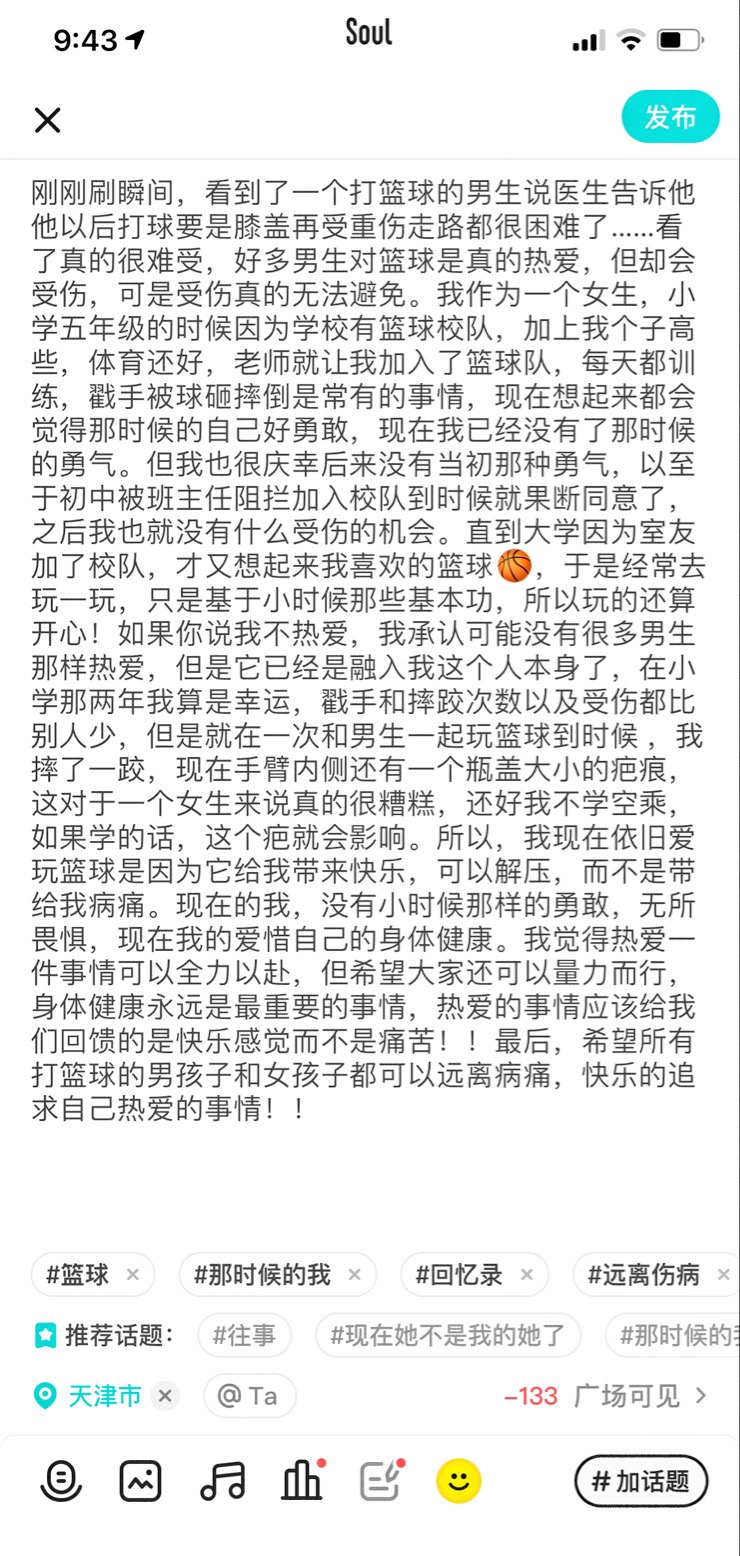Open the note-card editing icon
This screenshot has height=1556, width=740.
tap(380, 1480)
